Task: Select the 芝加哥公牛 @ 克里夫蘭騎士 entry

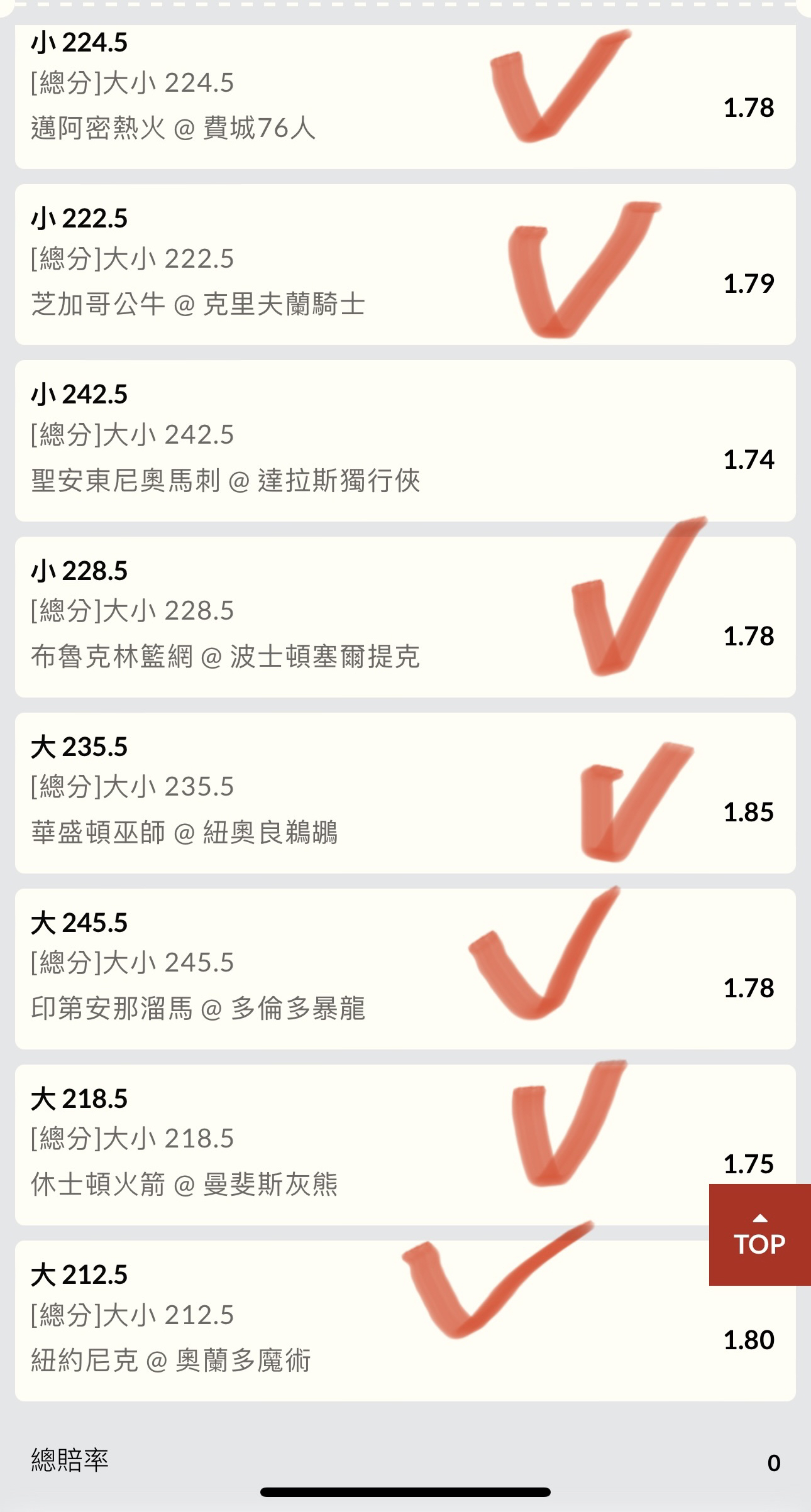Action: 405,265
